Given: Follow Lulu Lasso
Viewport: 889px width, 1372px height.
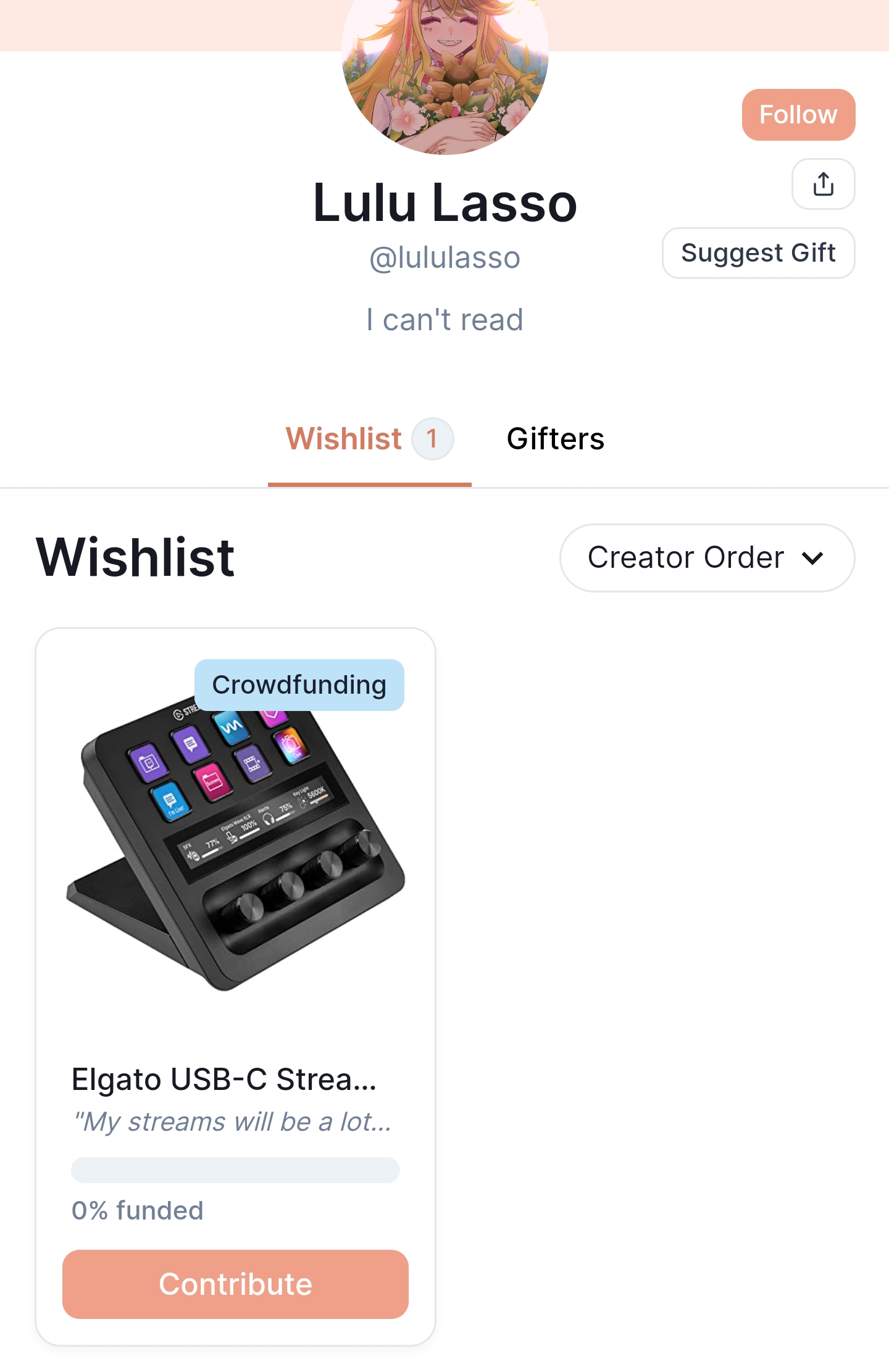Looking at the screenshot, I should coord(798,115).
